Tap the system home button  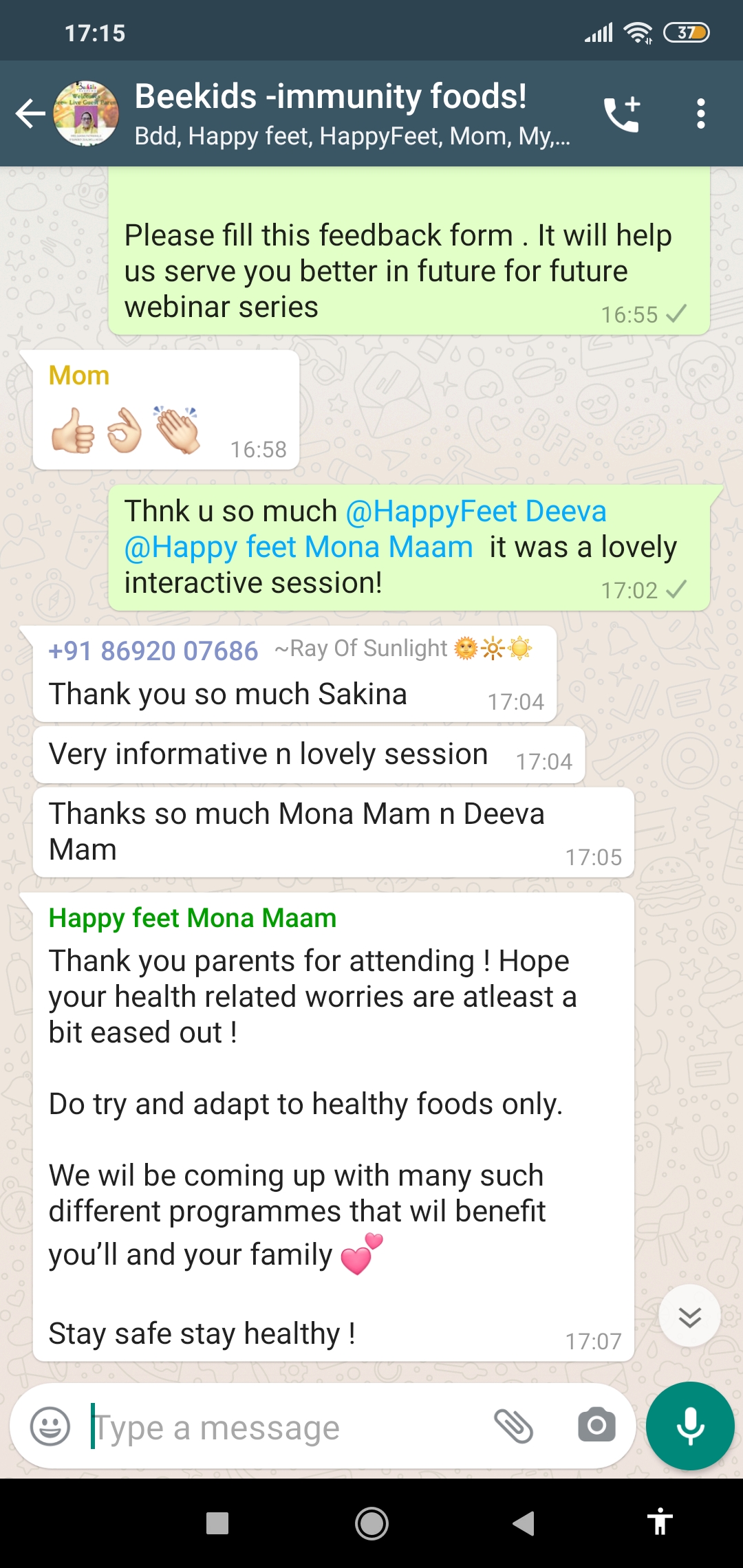click(371, 1523)
